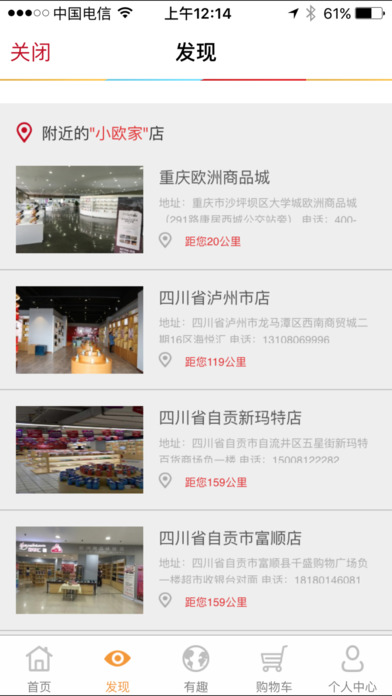The image size is (392, 696).
Task: Open the 个人中心 tab
Action: pos(352,668)
